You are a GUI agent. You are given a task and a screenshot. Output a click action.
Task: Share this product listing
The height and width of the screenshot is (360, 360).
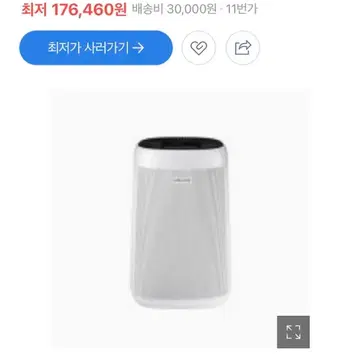click(x=243, y=48)
